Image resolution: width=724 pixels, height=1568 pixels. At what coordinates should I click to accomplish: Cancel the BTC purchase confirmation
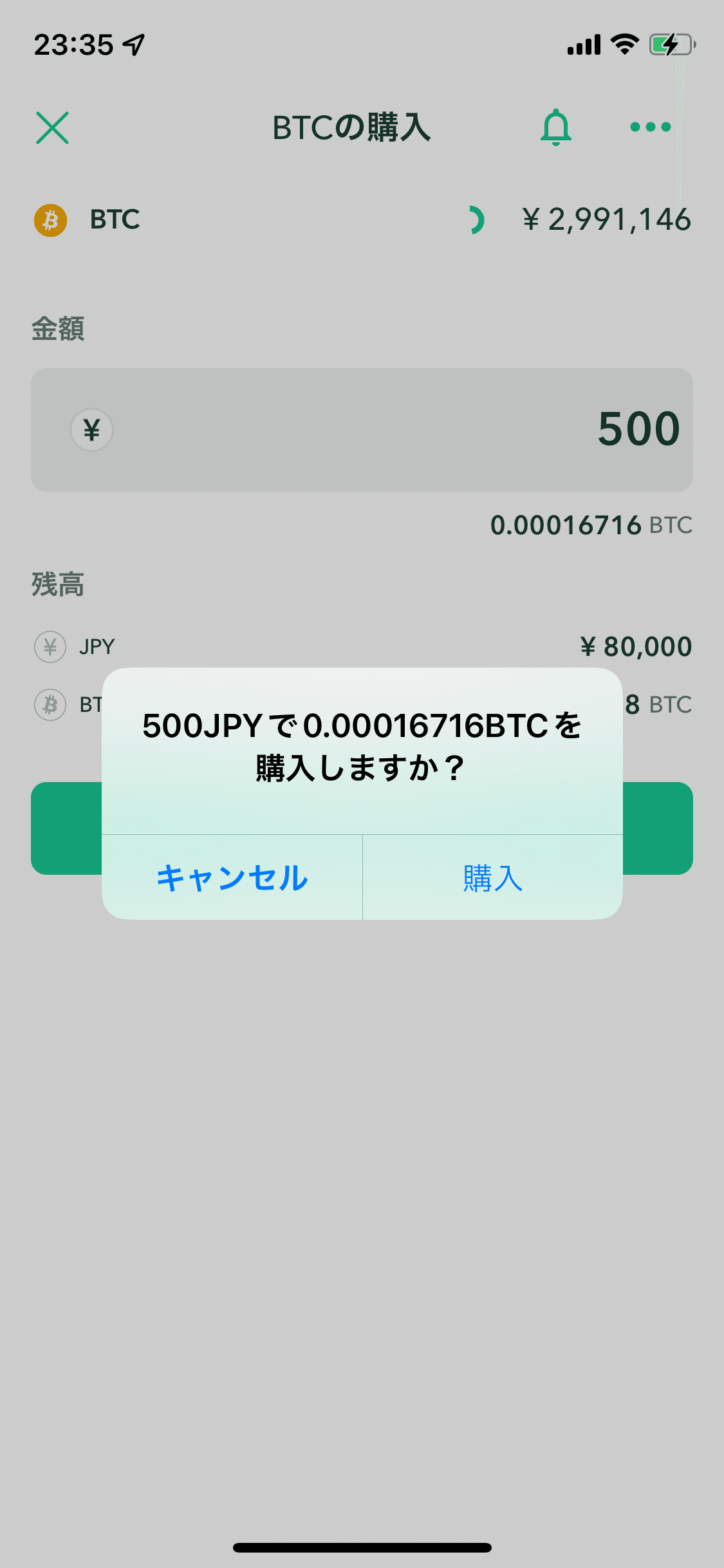coord(232,877)
